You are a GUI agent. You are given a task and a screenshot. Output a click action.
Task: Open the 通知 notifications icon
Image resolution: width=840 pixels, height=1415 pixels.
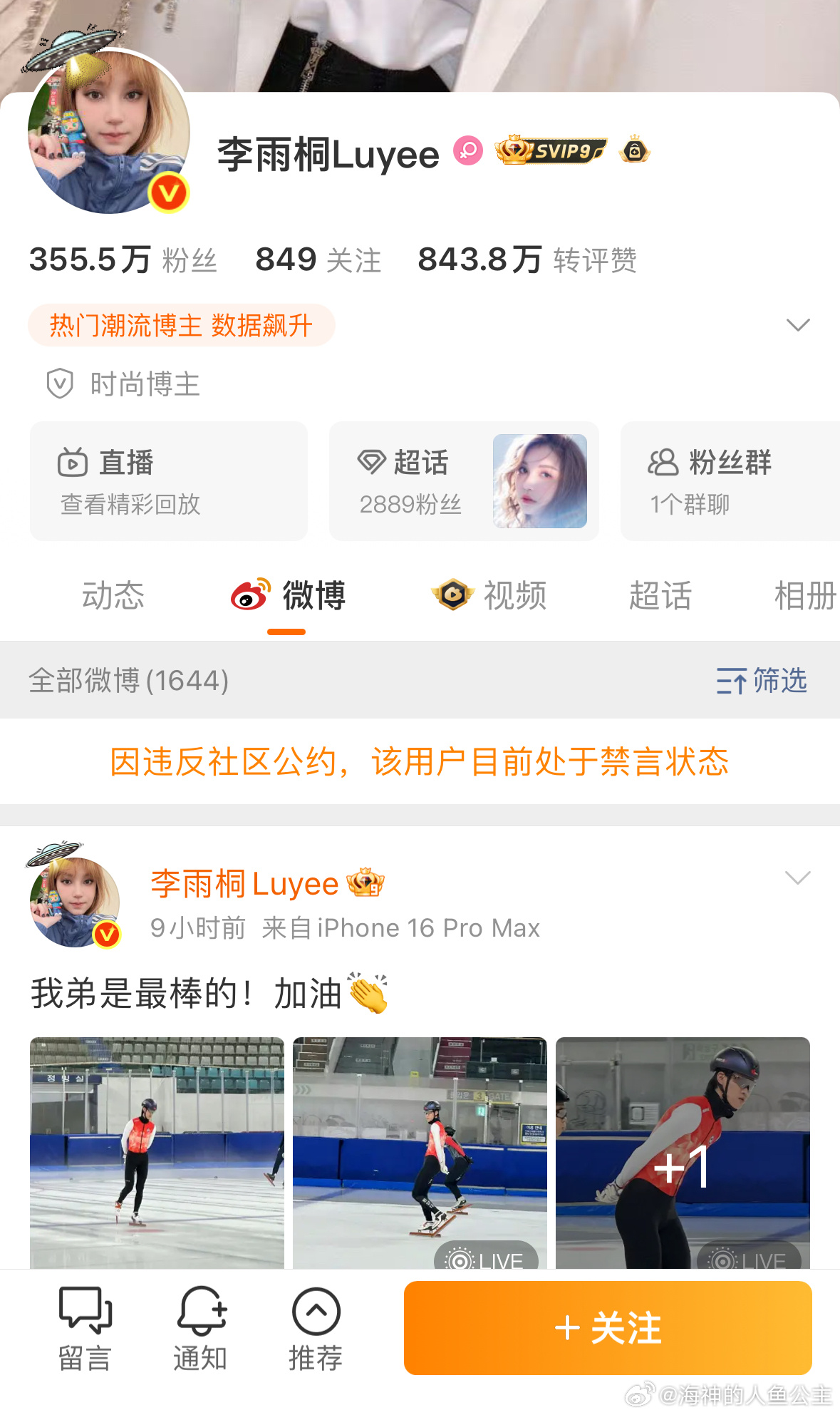(x=200, y=1323)
